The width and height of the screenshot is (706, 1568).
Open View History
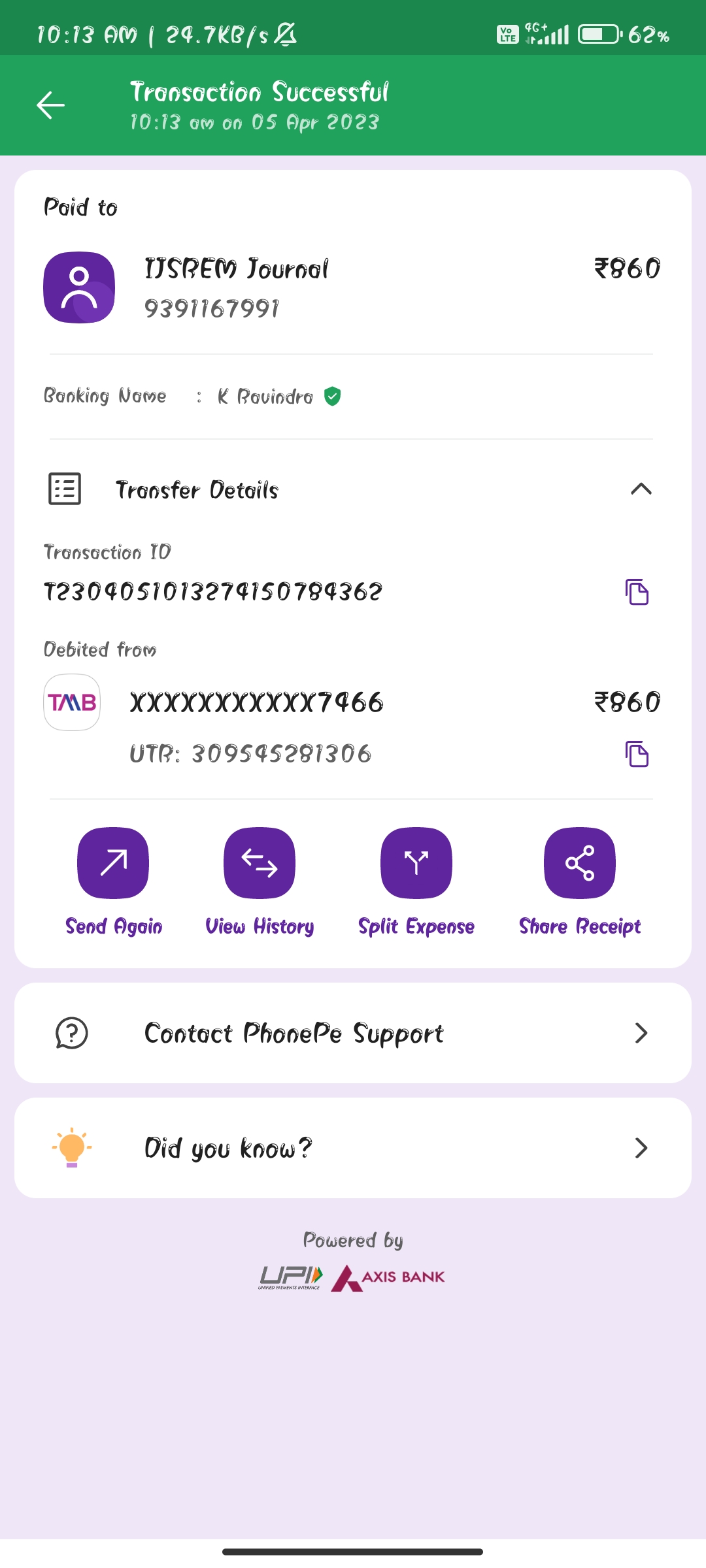point(260,863)
